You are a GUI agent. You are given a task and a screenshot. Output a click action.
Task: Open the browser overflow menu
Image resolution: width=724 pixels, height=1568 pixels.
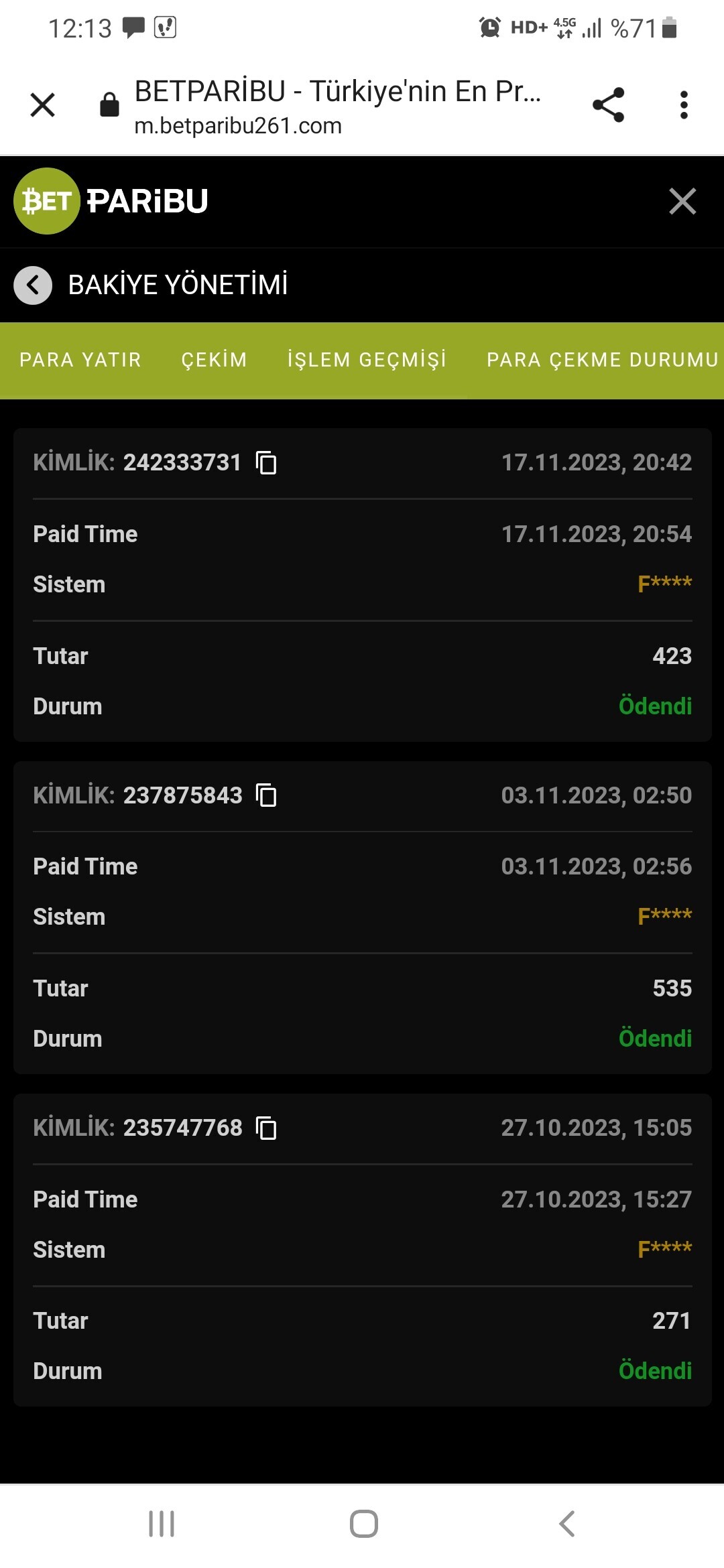pos(684,105)
